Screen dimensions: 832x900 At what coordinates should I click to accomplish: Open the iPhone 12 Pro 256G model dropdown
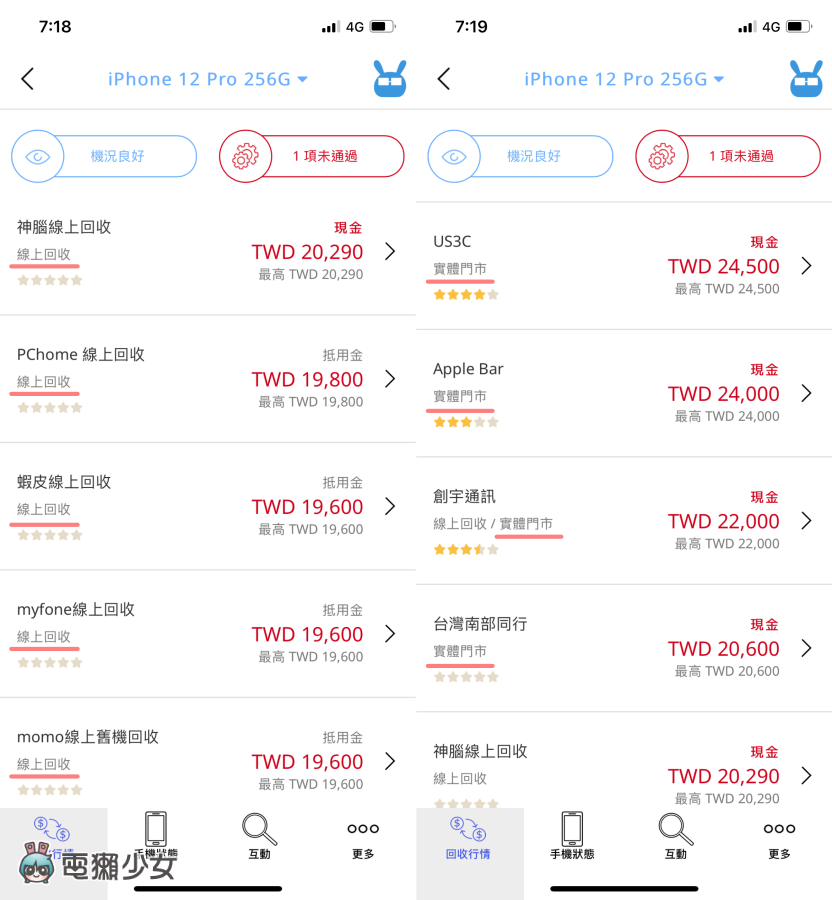(x=207, y=78)
